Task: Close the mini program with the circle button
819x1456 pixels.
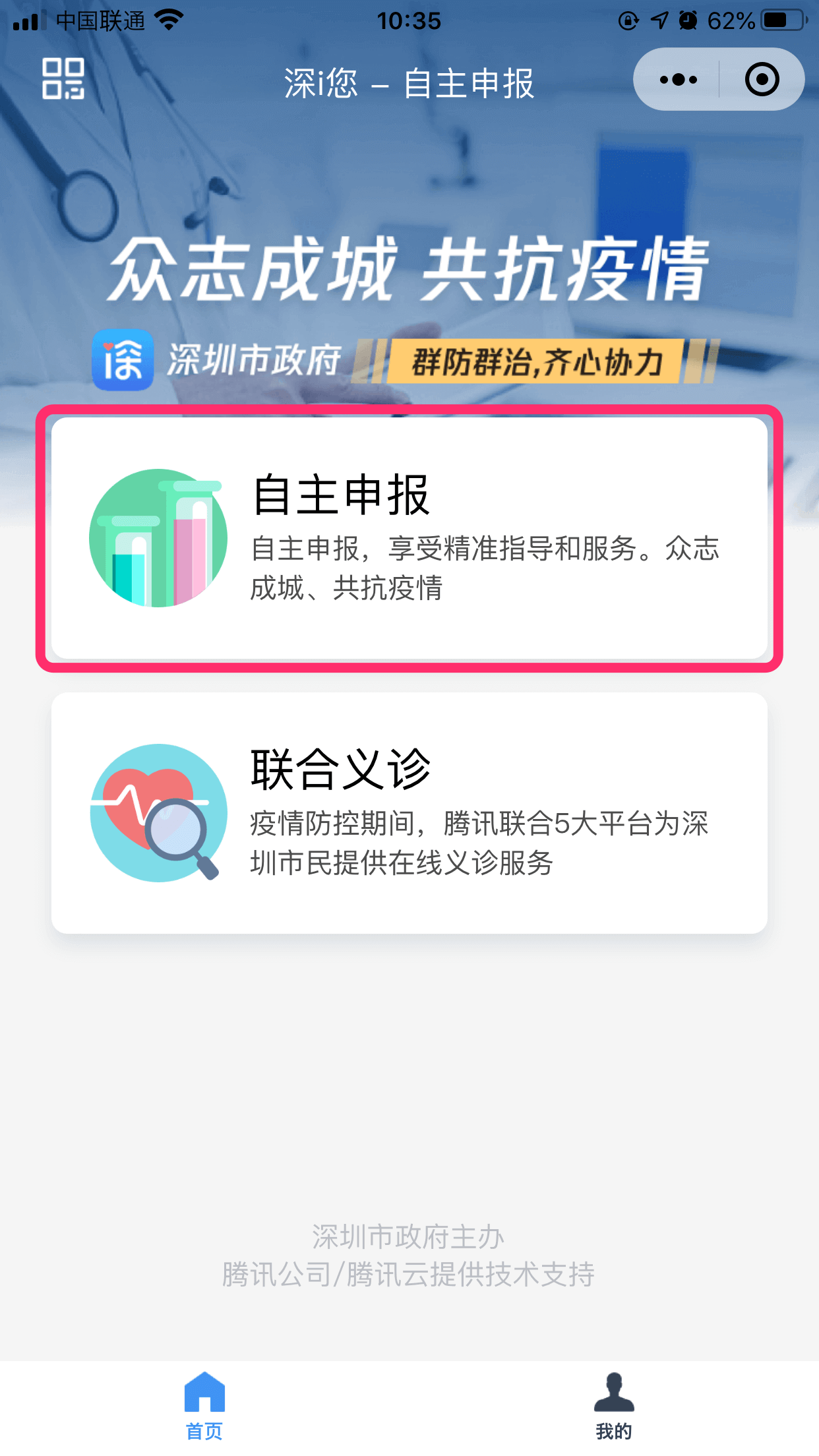Action: (762, 80)
